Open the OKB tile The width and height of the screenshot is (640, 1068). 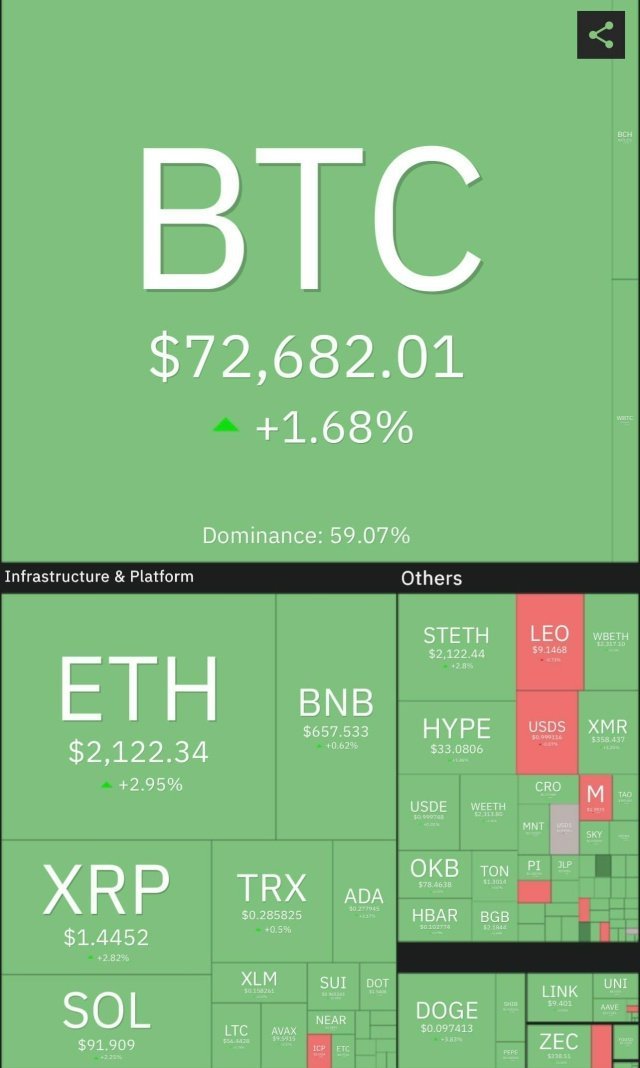point(434,874)
